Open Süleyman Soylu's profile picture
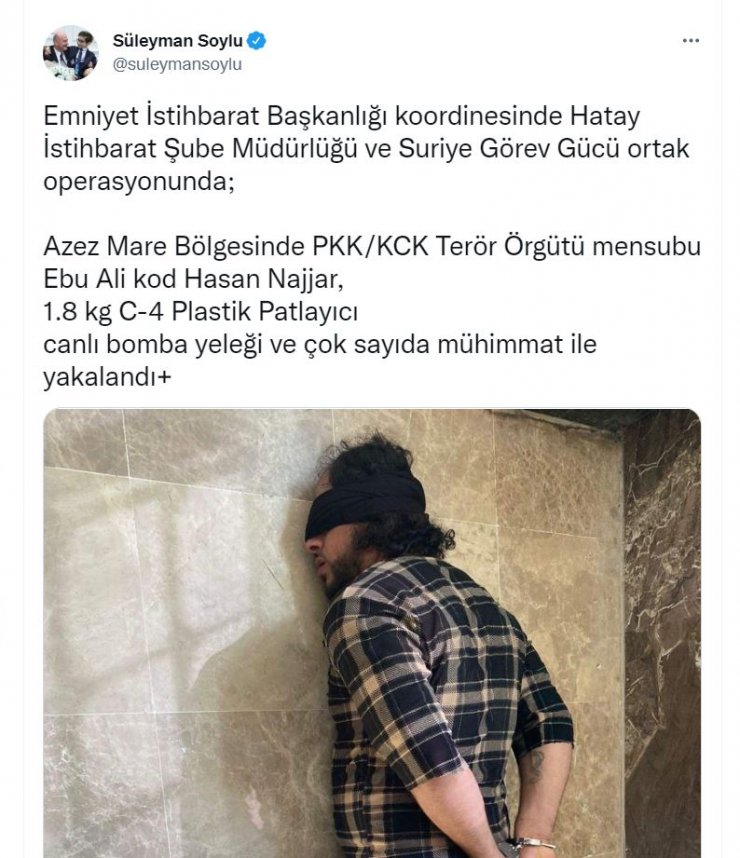Screen dimensions: 740x858 (70, 53)
